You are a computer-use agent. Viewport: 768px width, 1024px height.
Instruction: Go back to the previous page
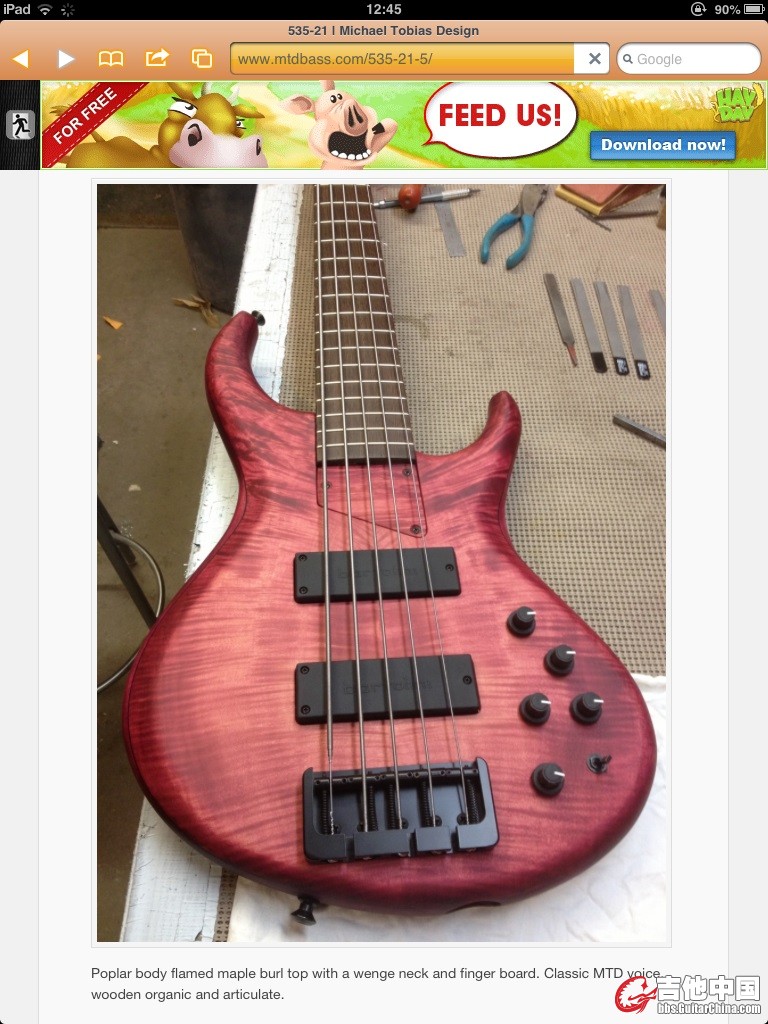[x=21, y=59]
